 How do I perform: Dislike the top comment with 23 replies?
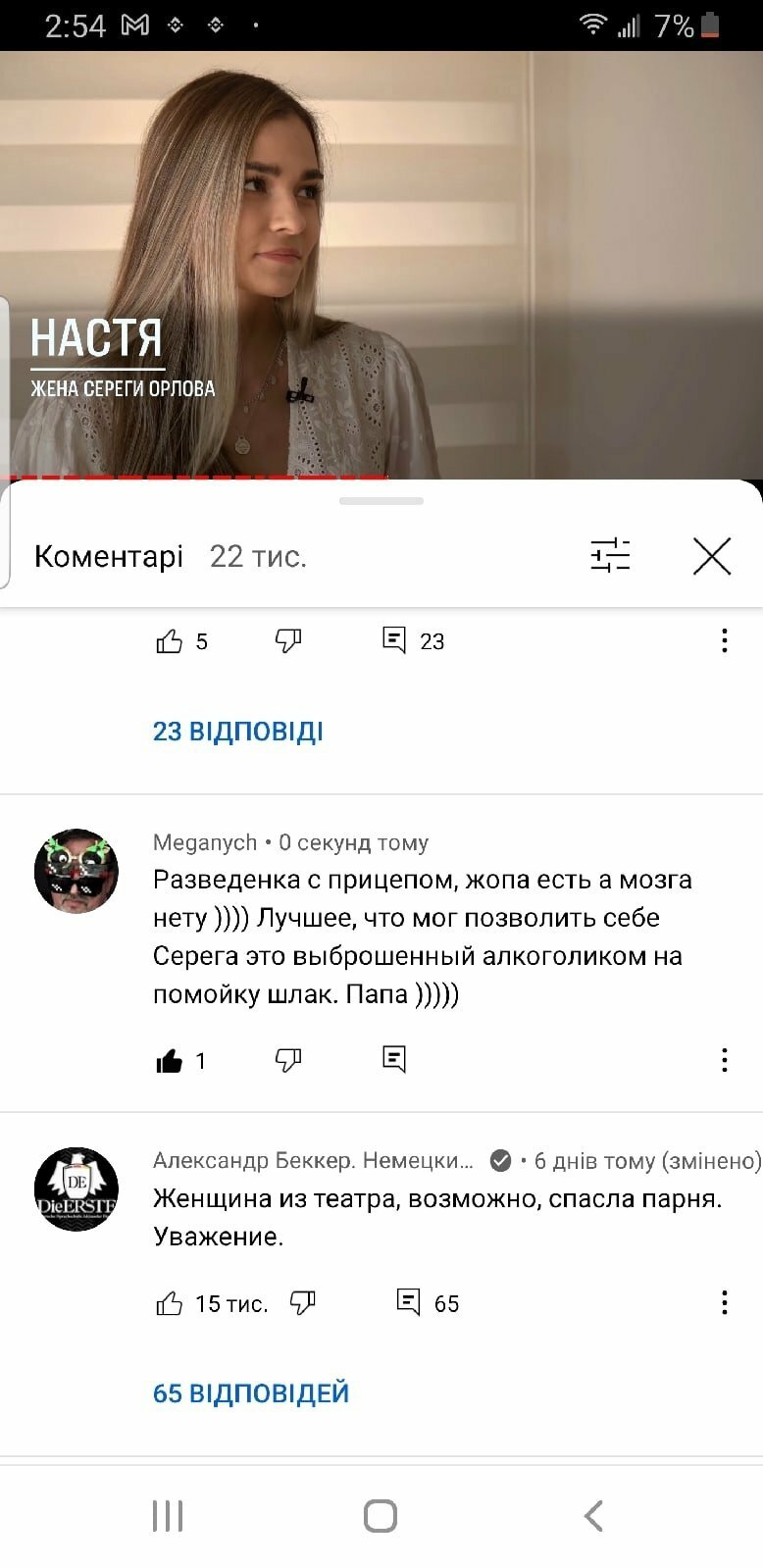point(287,640)
